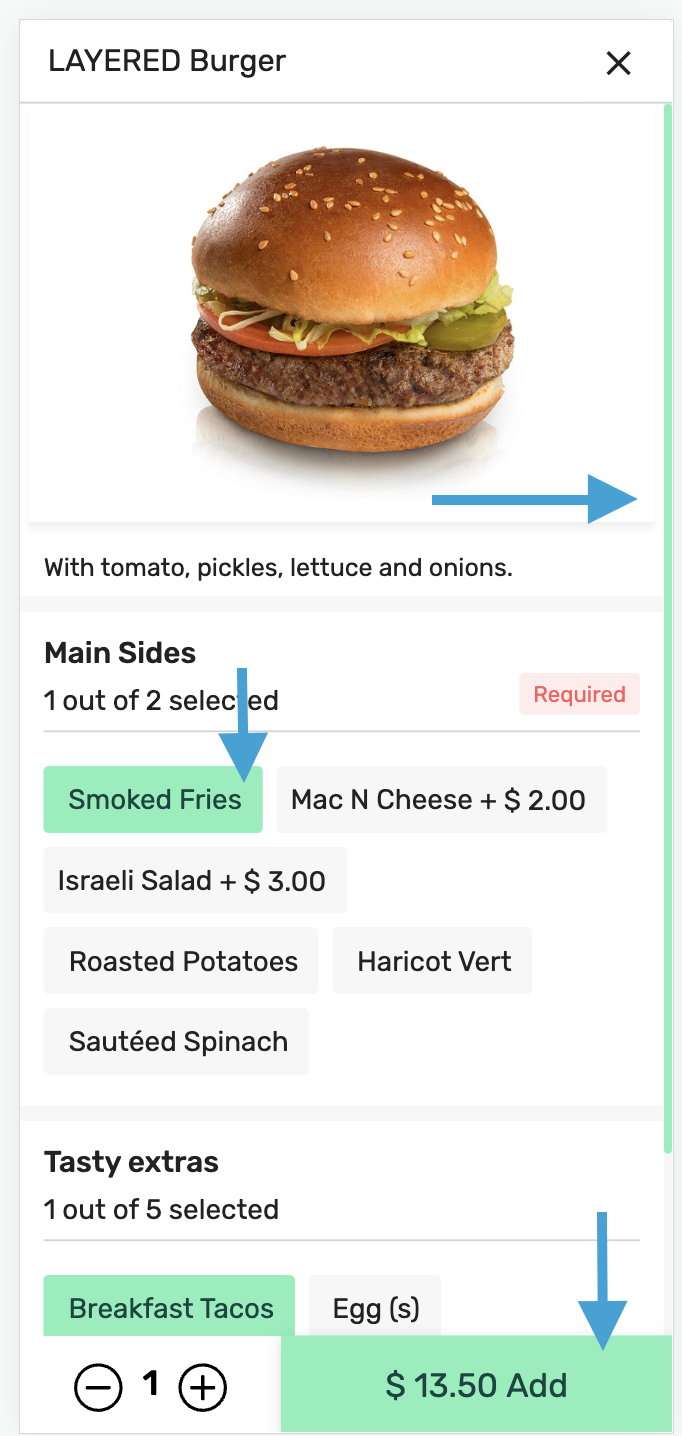Select the Israeli Salad side
This screenshot has width=682, height=1436.
click(x=194, y=881)
